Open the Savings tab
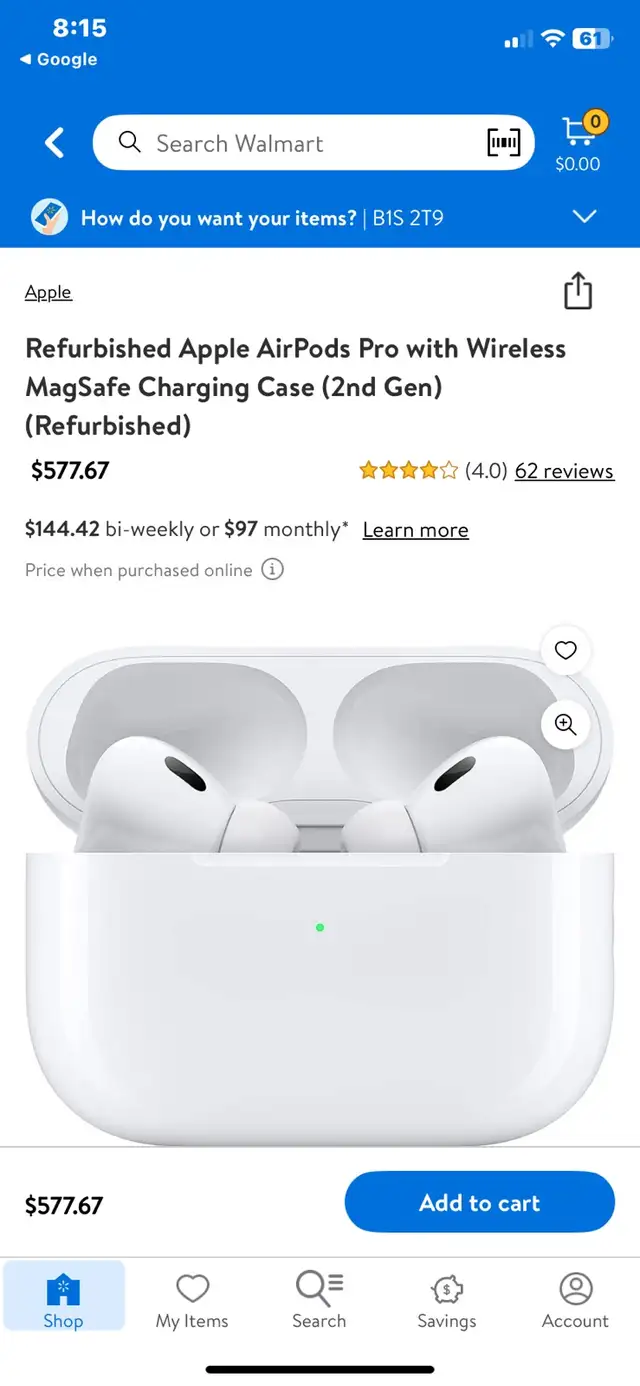 tap(447, 1300)
